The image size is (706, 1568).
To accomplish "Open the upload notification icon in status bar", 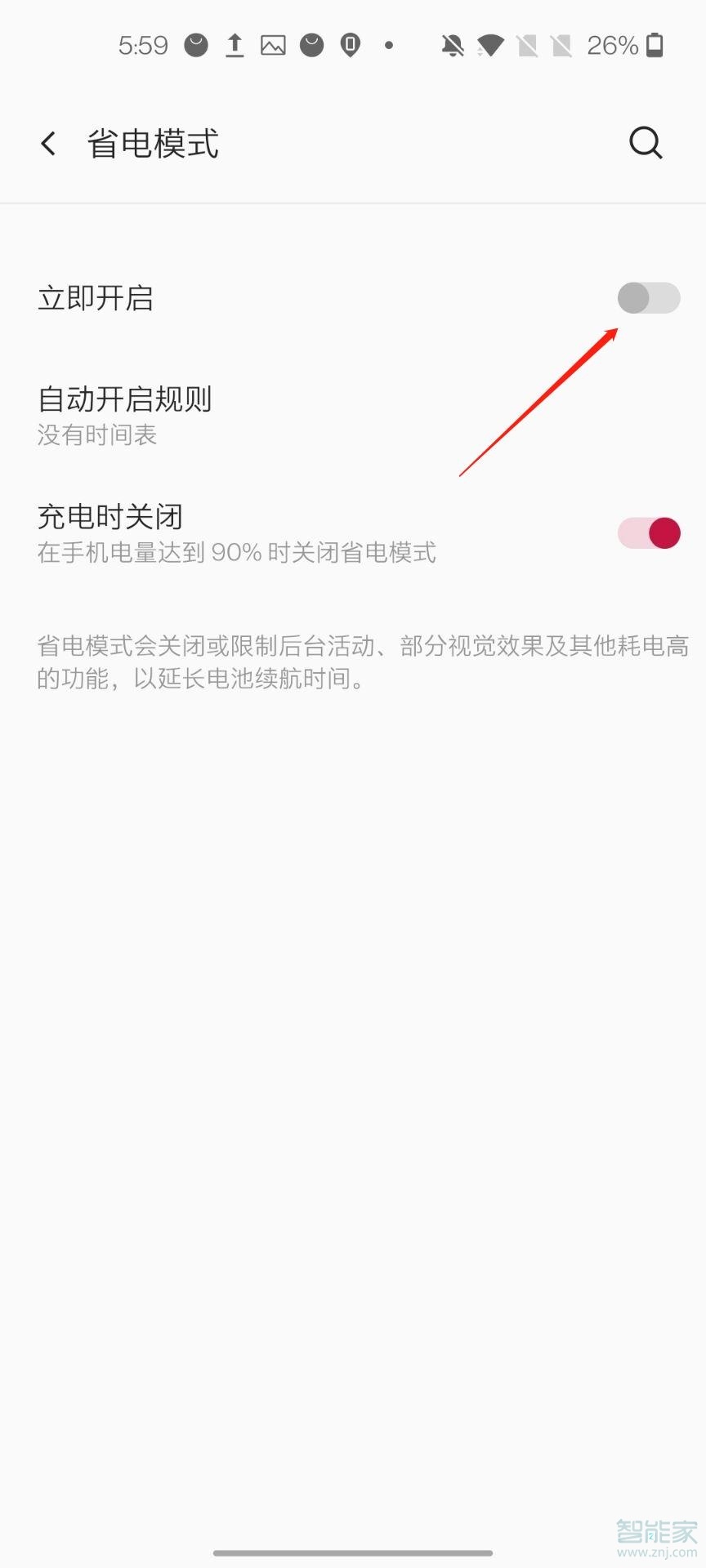I will [235, 45].
